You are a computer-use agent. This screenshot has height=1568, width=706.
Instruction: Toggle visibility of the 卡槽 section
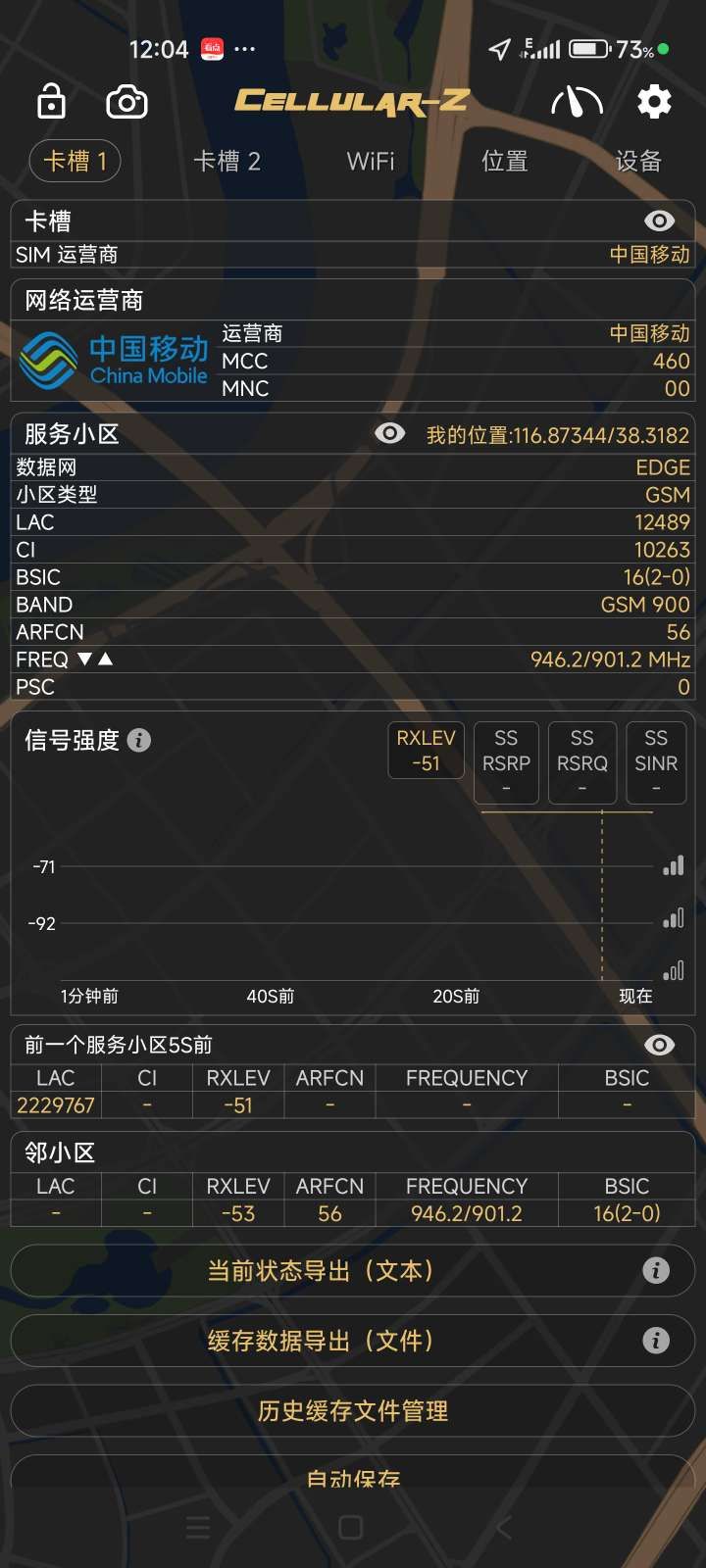(x=659, y=221)
